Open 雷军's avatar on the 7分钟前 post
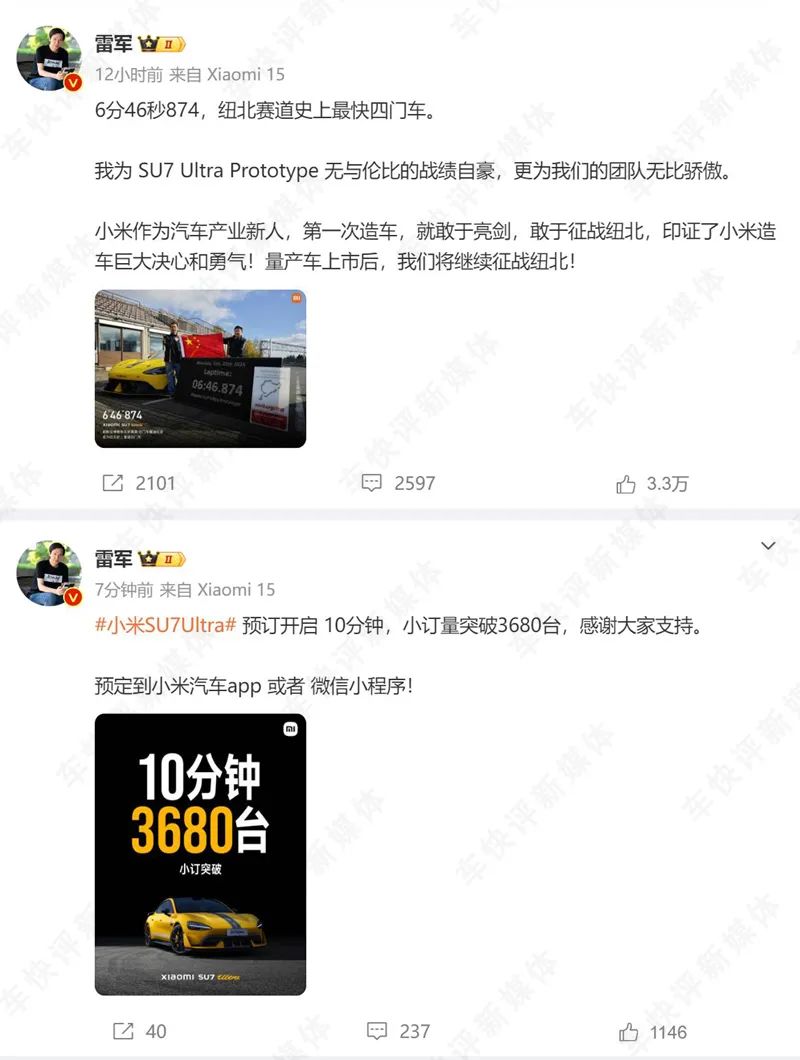 point(48,573)
